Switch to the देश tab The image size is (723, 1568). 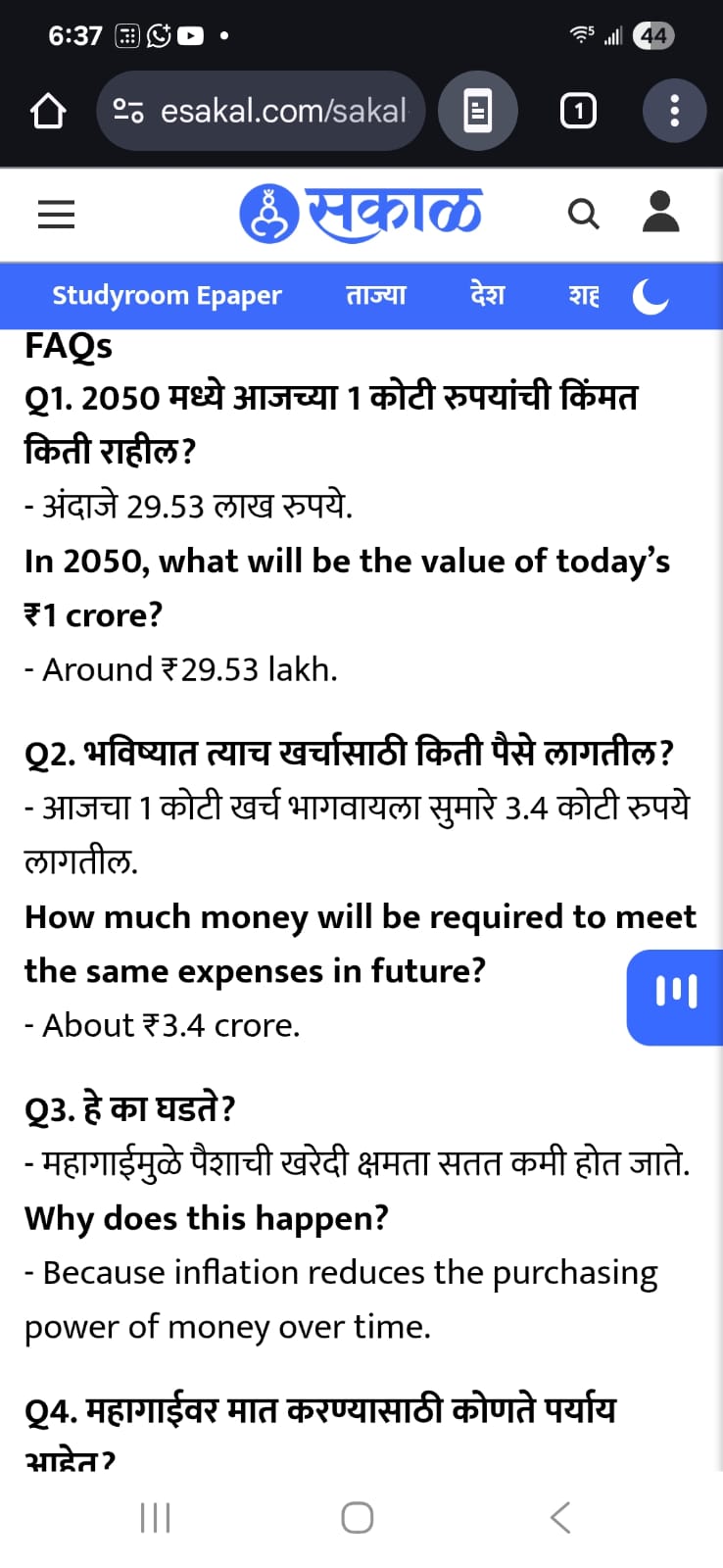click(487, 295)
